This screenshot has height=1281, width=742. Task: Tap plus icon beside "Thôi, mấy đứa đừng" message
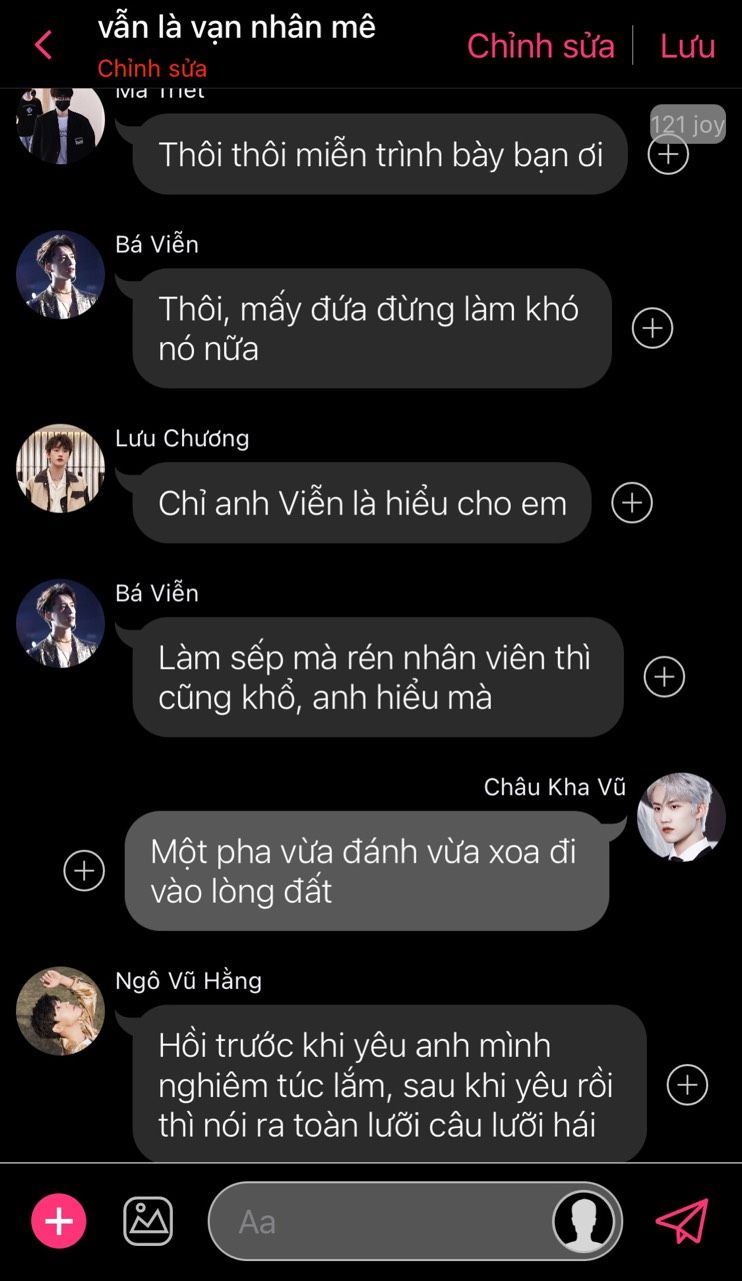[x=653, y=328]
